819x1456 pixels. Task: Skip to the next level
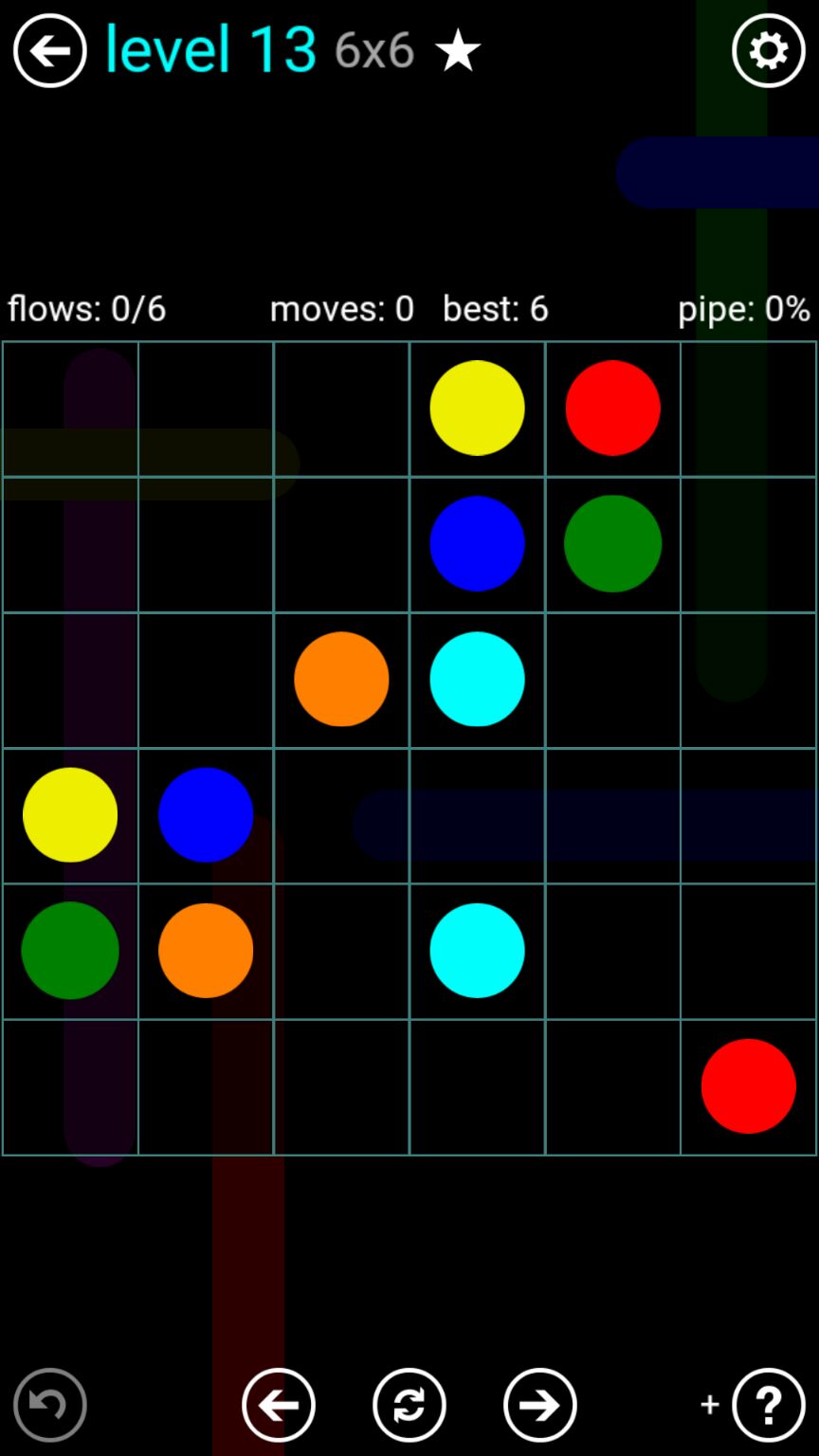539,1404
